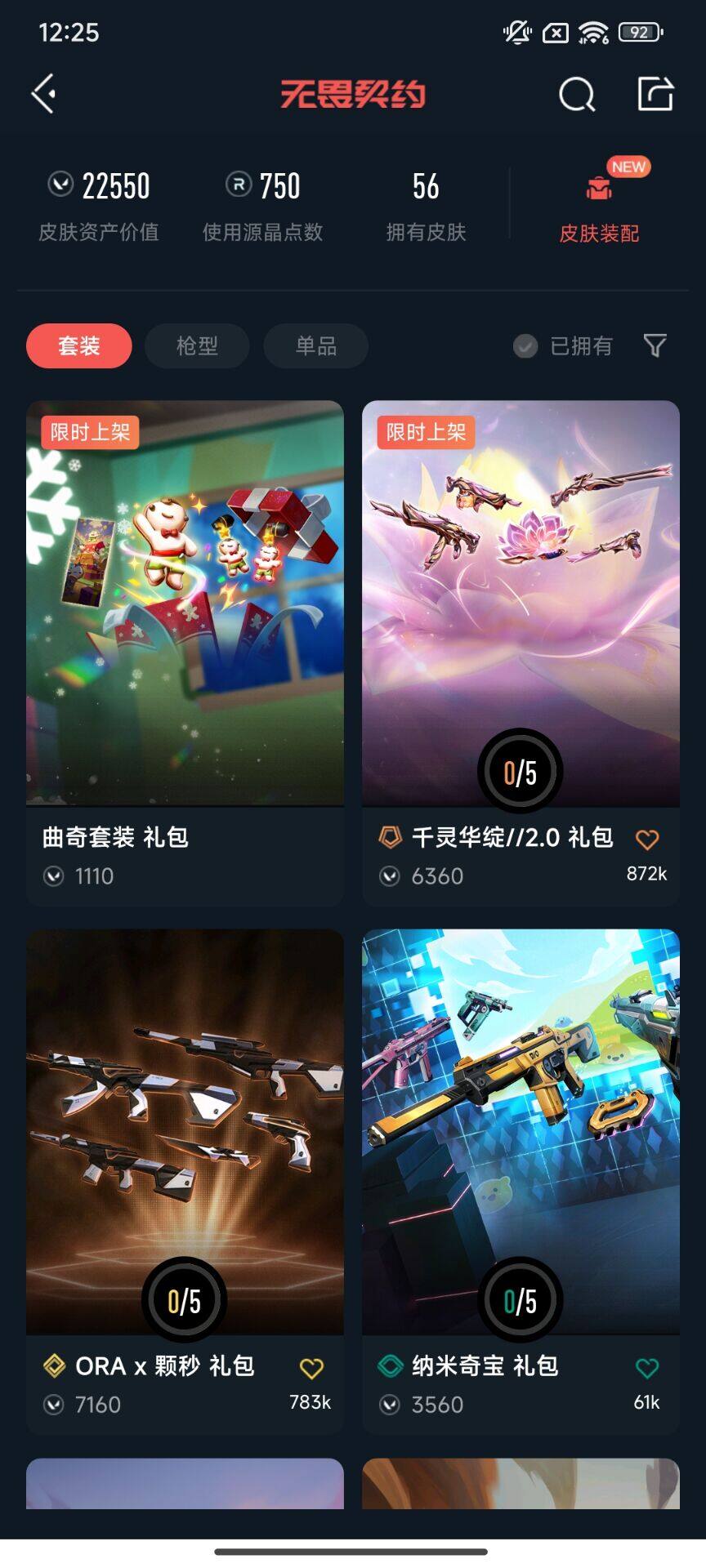Select the 套装 filter pill
The width and height of the screenshot is (706, 1568).
[78, 345]
